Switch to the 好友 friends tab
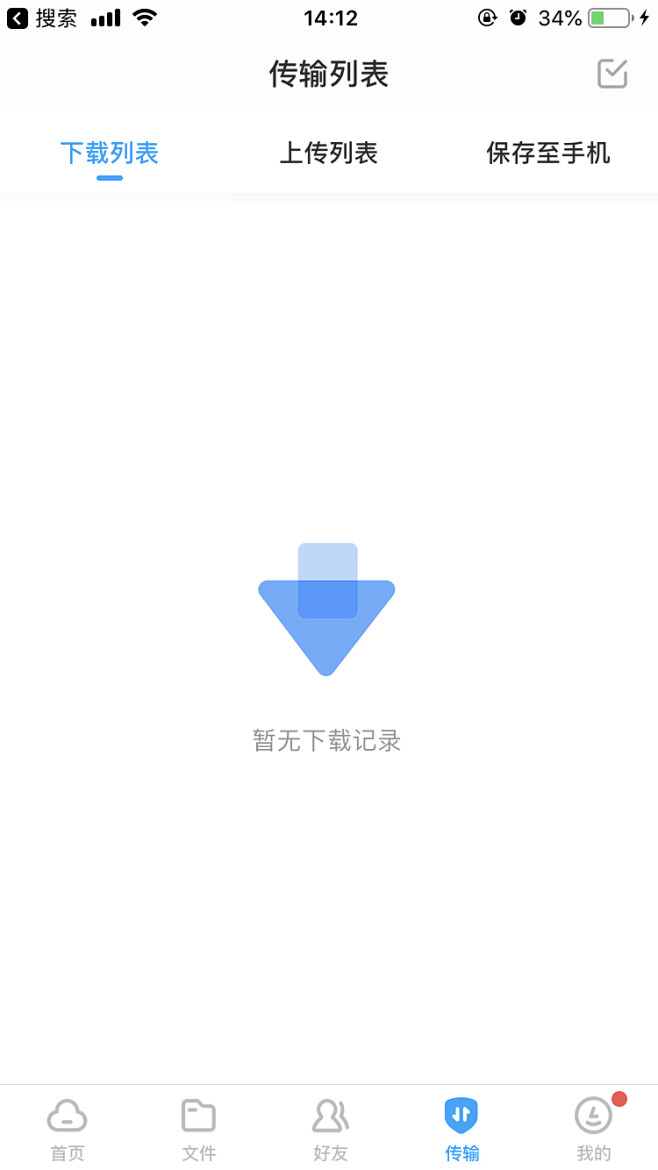658x1170 pixels. 330,1129
